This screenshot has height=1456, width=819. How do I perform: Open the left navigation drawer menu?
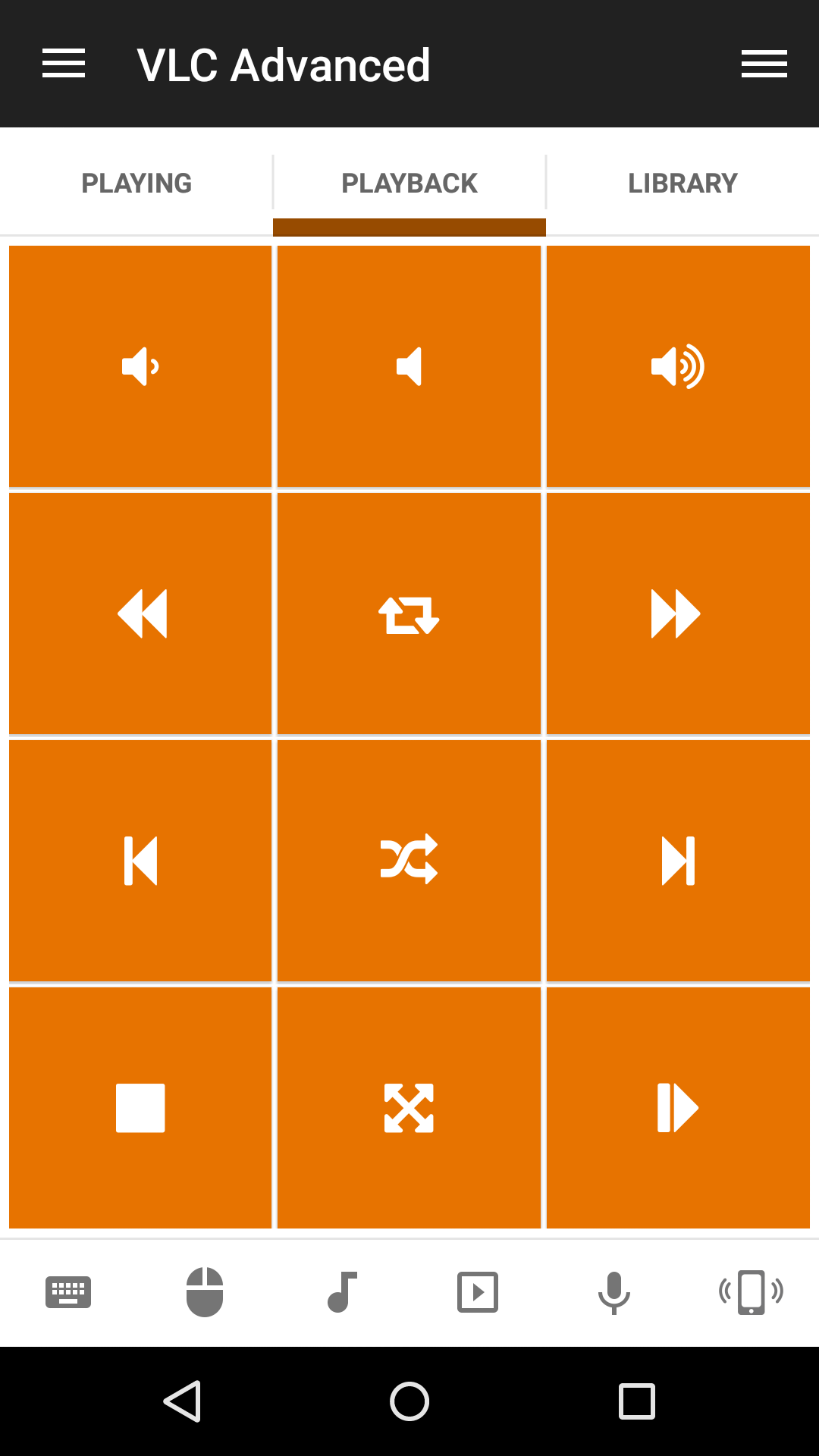(64, 64)
